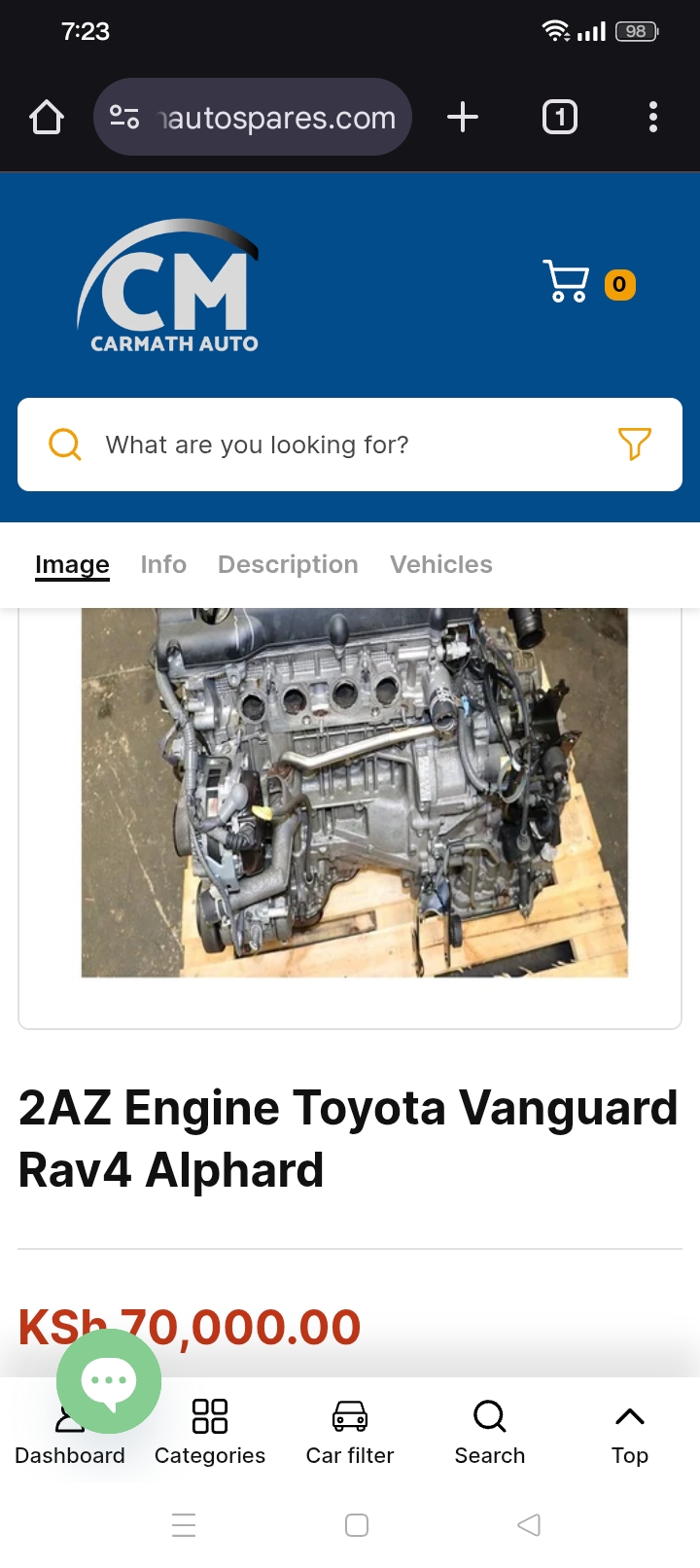Open the green chat bubble

click(109, 1380)
